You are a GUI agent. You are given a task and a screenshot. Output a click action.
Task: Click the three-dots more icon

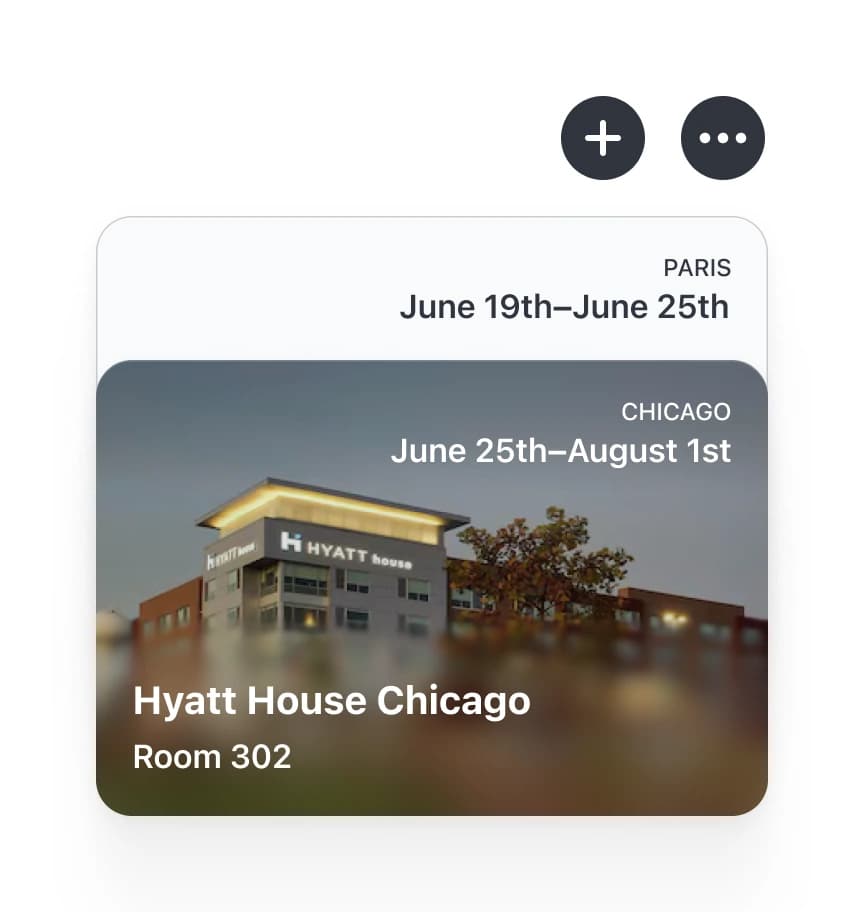coord(722,138)
